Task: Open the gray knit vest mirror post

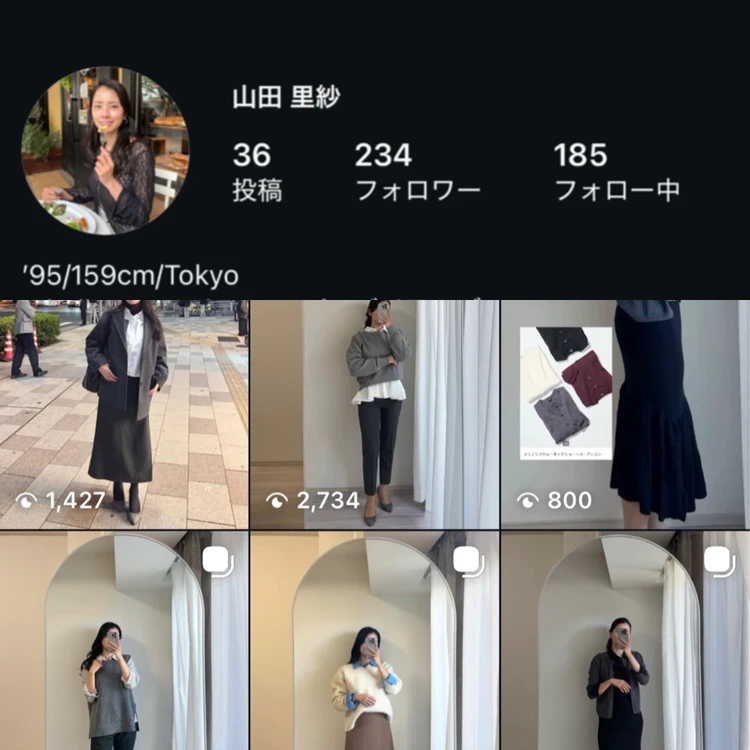Action: click(x=124, y=642)
